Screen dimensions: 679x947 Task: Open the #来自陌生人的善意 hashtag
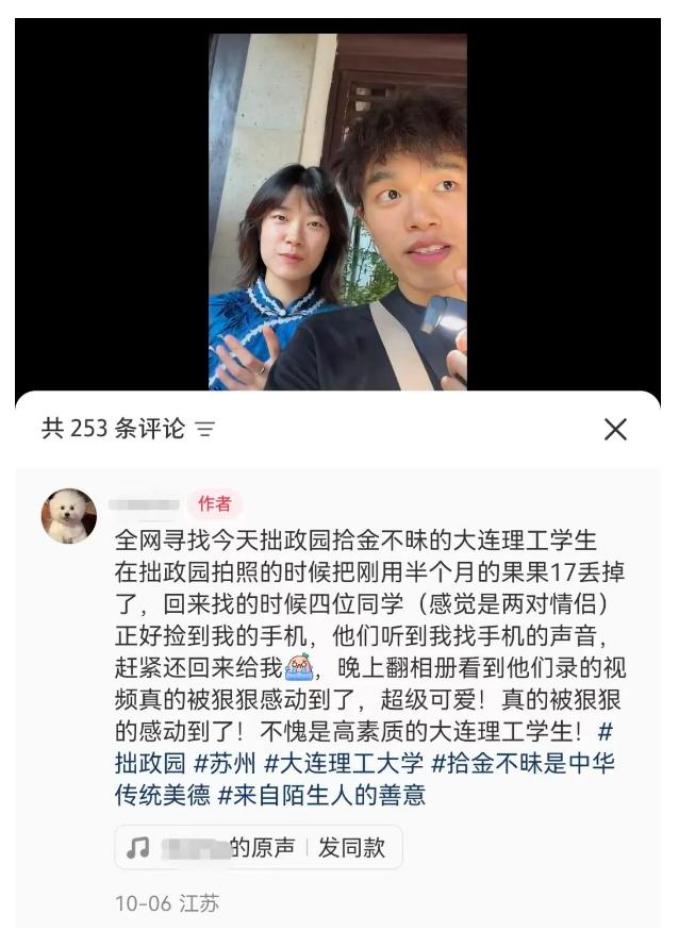(x=322, y=795)
